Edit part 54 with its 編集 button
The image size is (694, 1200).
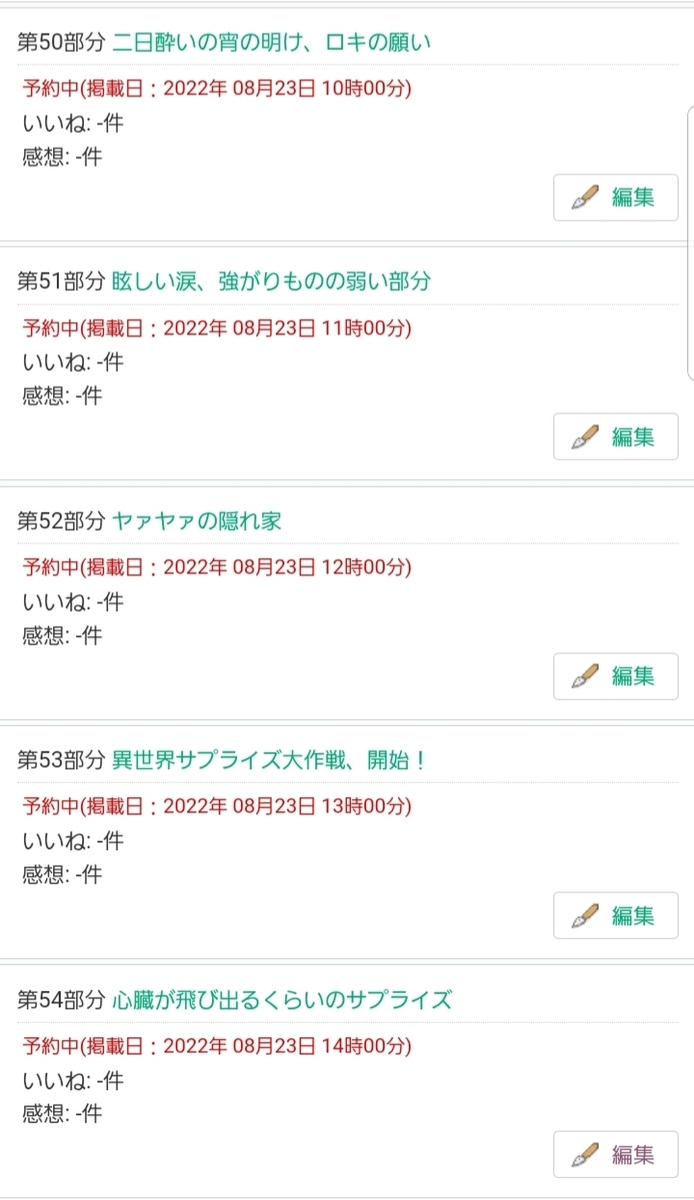coord(615,1155)
